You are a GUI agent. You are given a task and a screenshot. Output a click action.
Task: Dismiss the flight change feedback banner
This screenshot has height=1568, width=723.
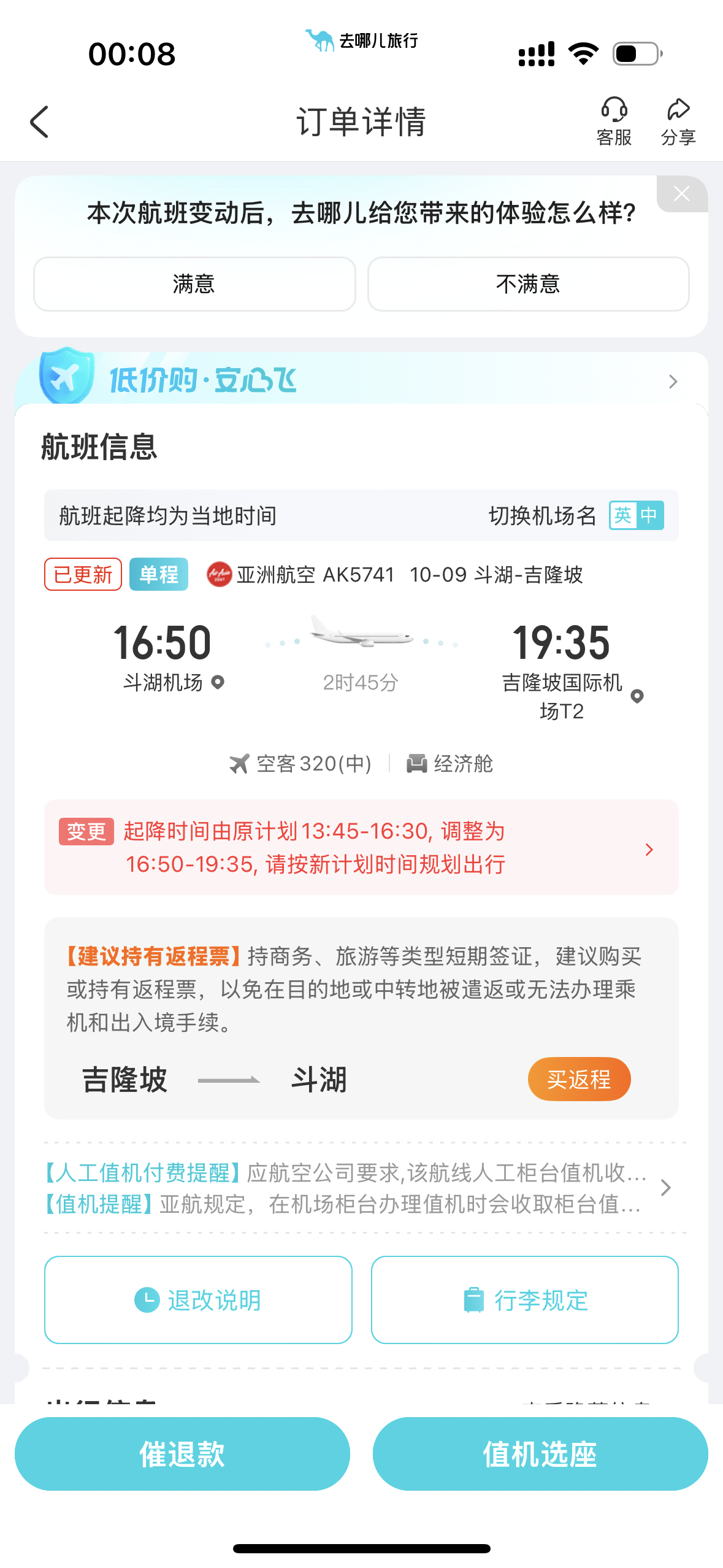point(681,194)
